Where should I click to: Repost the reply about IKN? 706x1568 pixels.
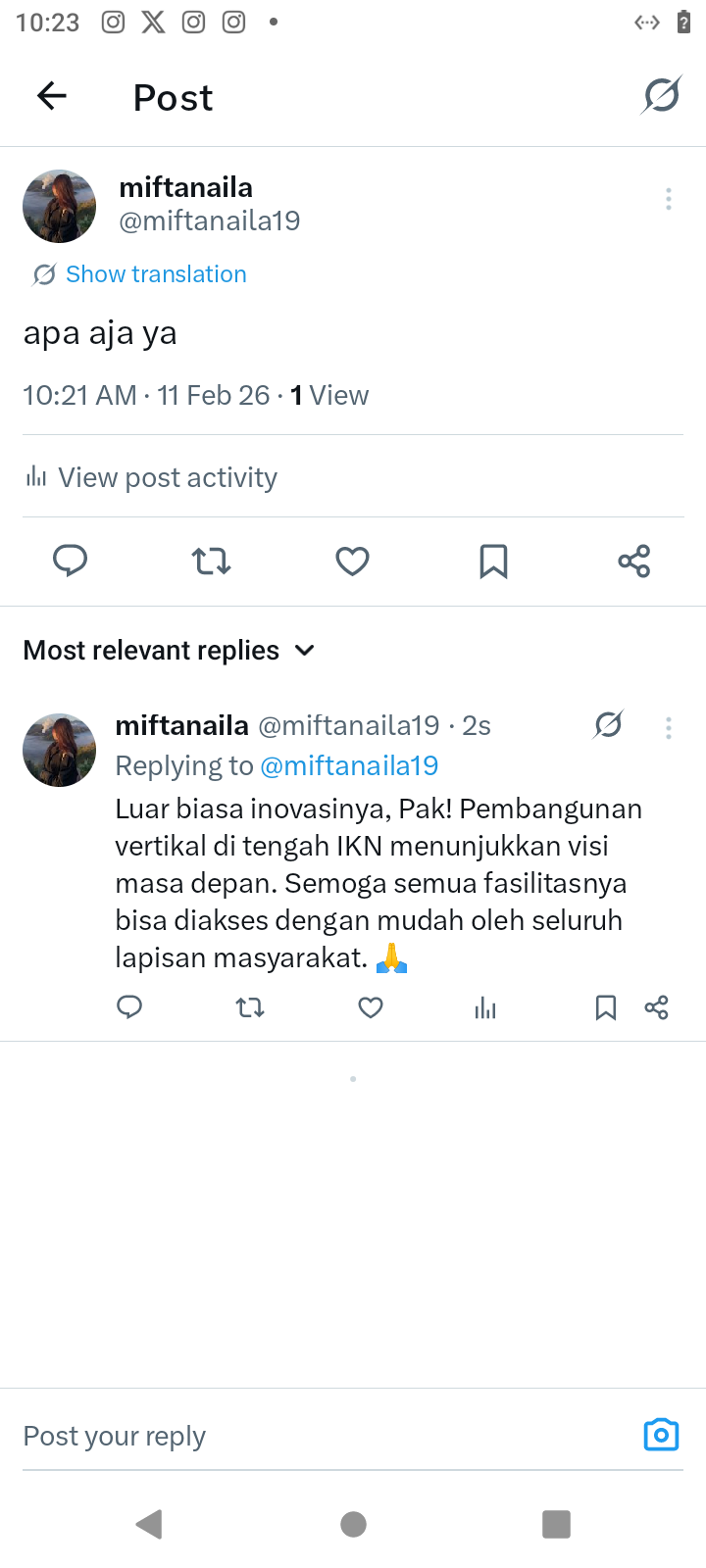[250, 1007]
